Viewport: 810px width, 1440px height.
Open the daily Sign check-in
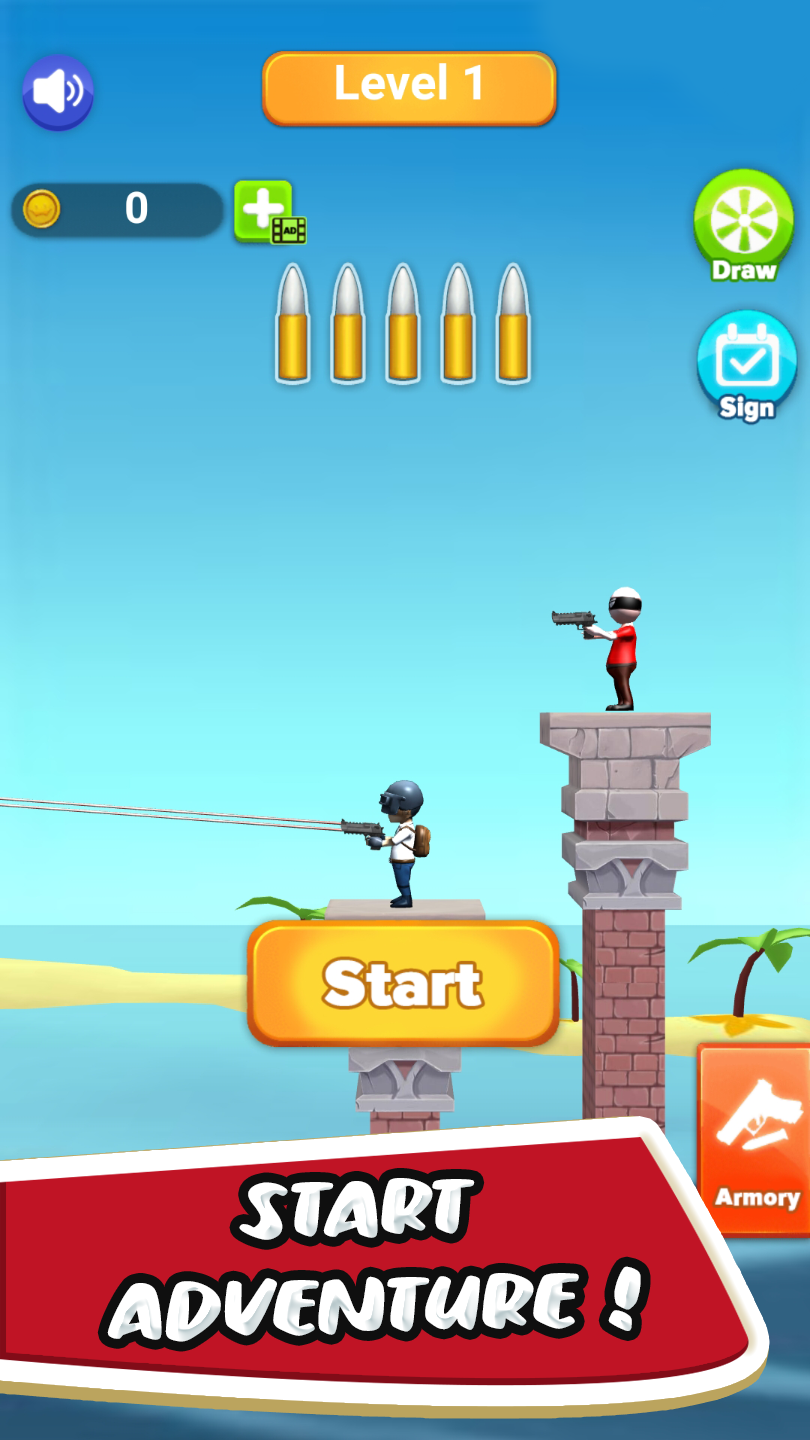[x=746, y=366]
